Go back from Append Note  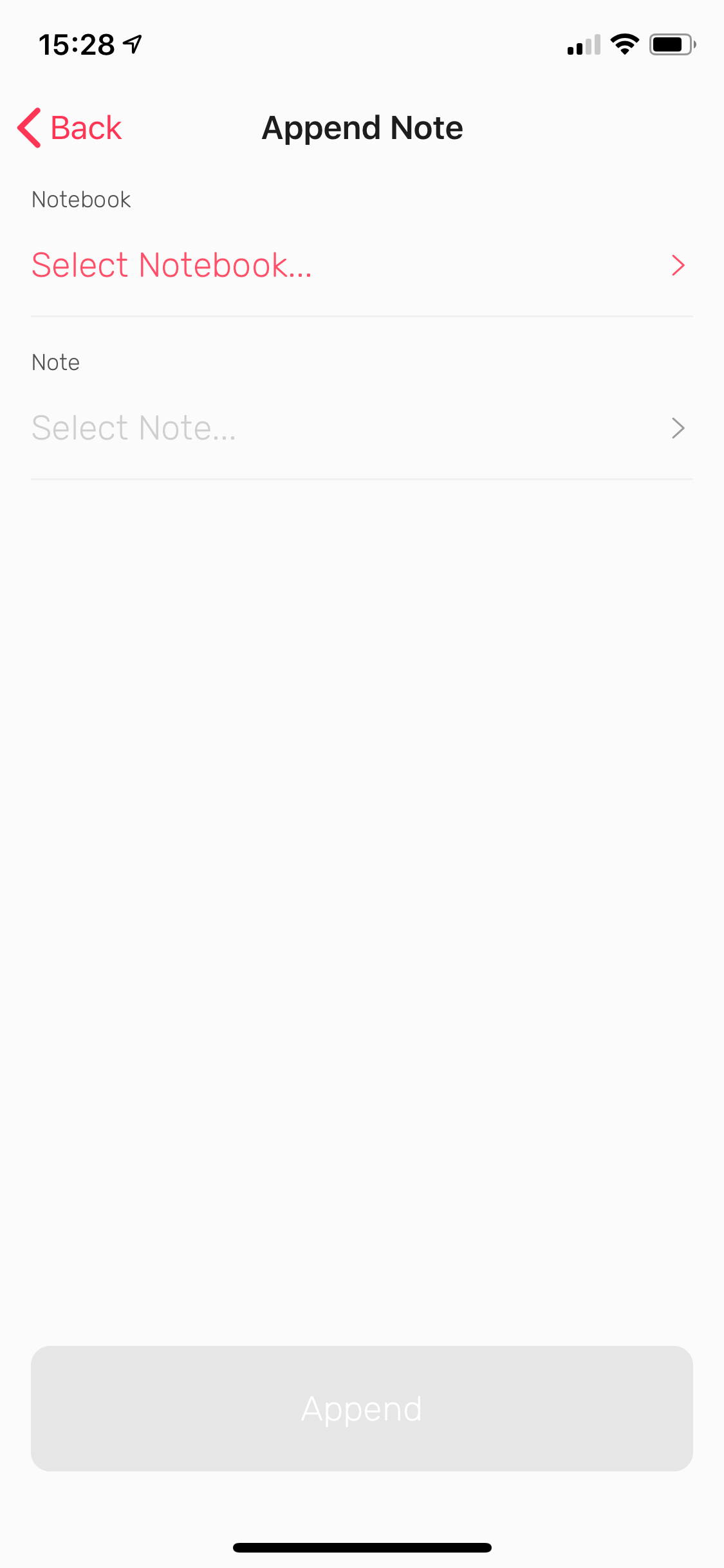click(x=70, y=127)
